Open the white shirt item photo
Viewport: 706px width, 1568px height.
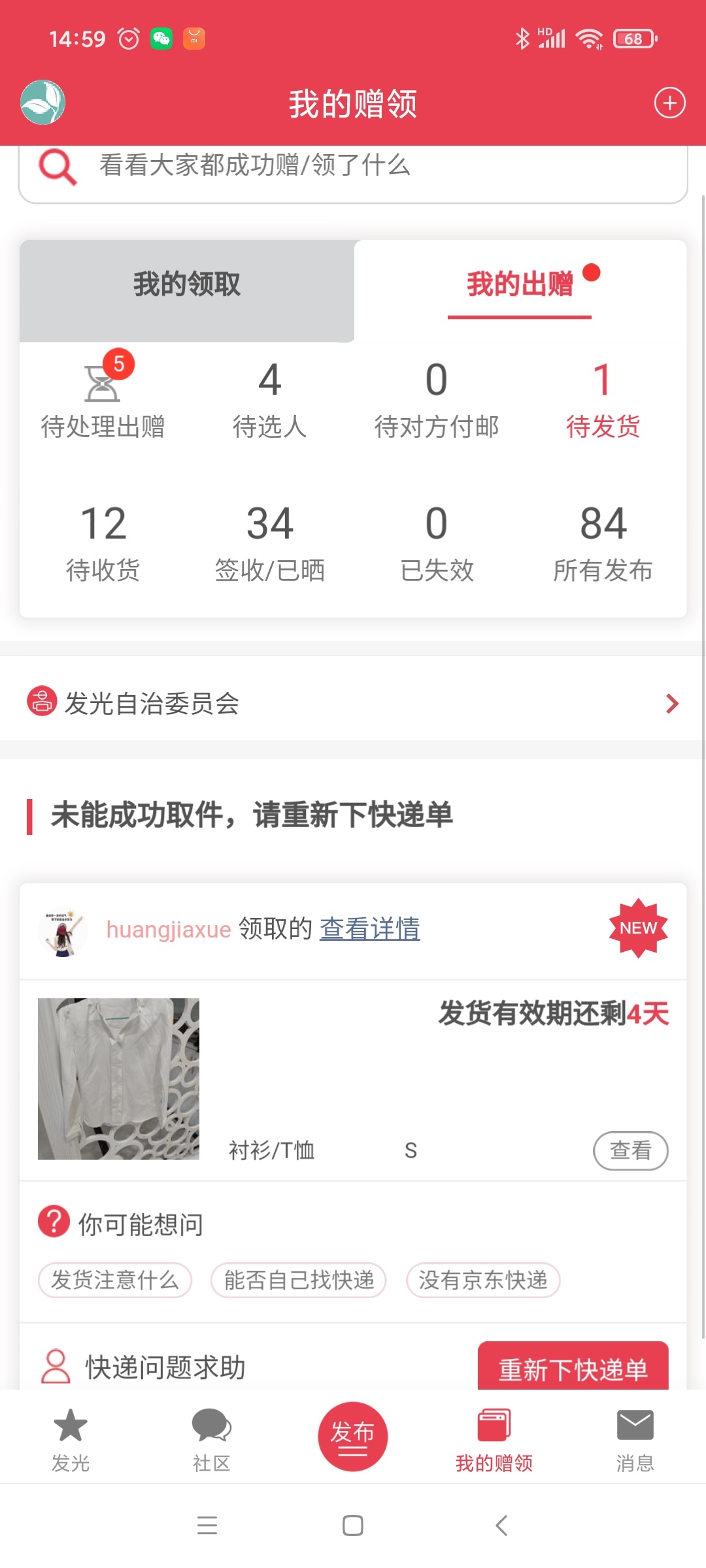pos(118,1079)
